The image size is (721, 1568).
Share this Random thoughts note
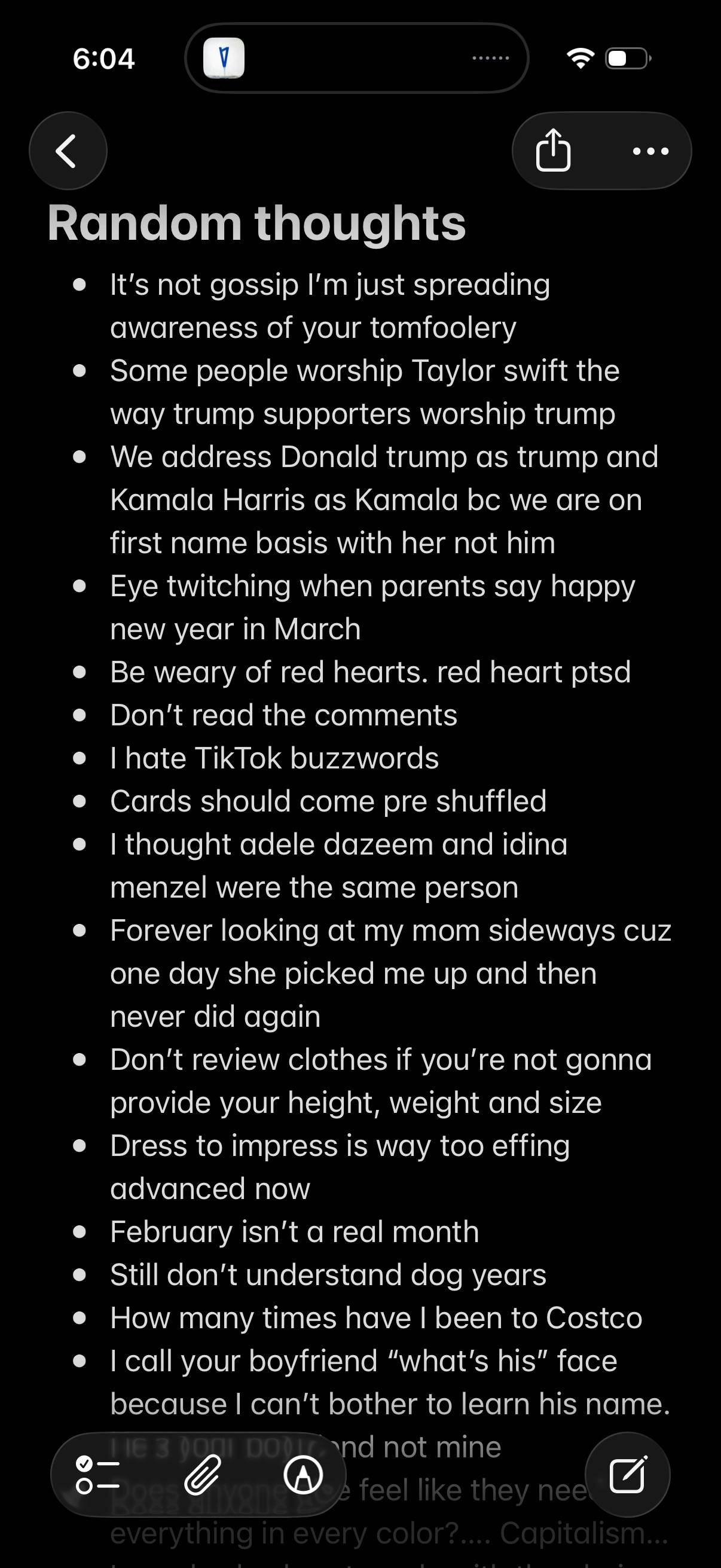(553, 150)
